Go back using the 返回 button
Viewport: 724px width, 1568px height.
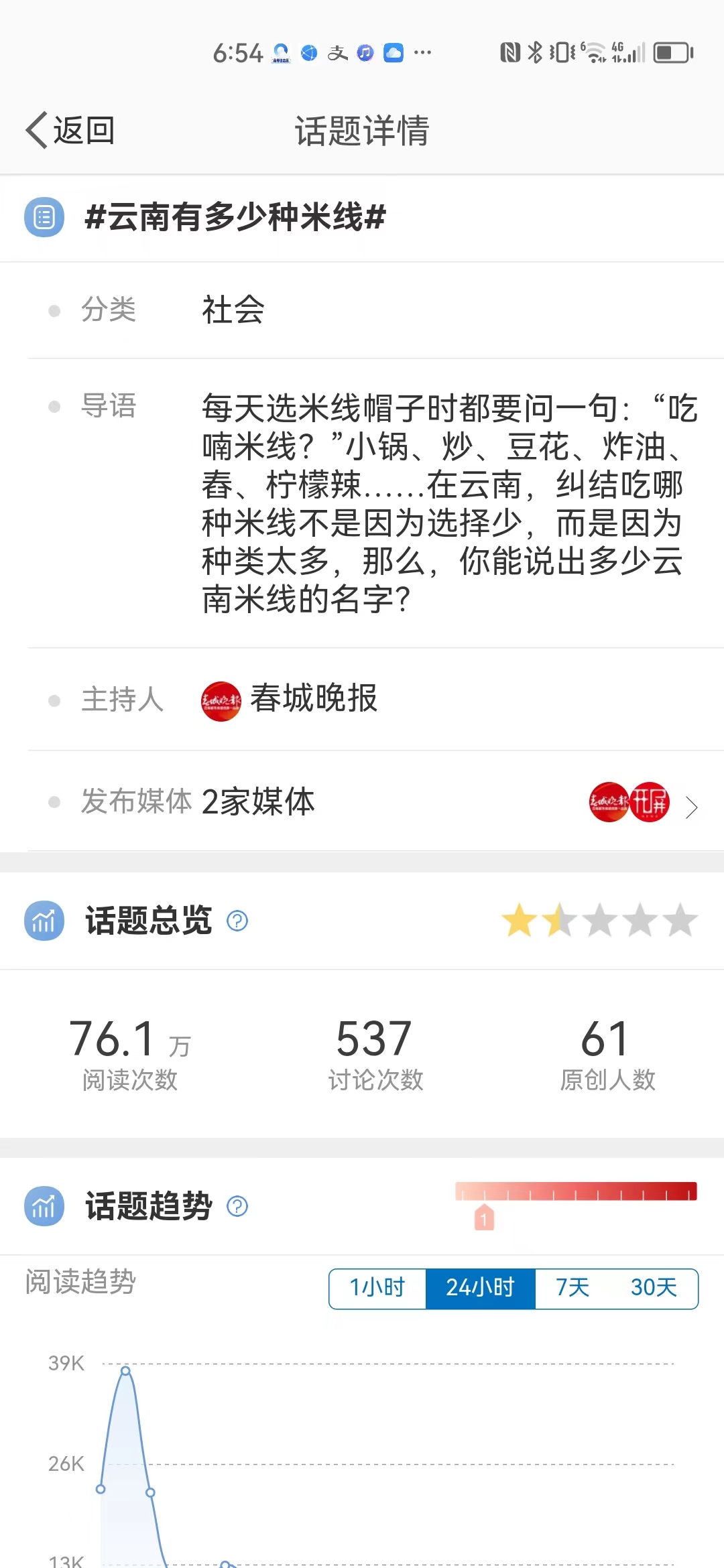coord(70,130)
